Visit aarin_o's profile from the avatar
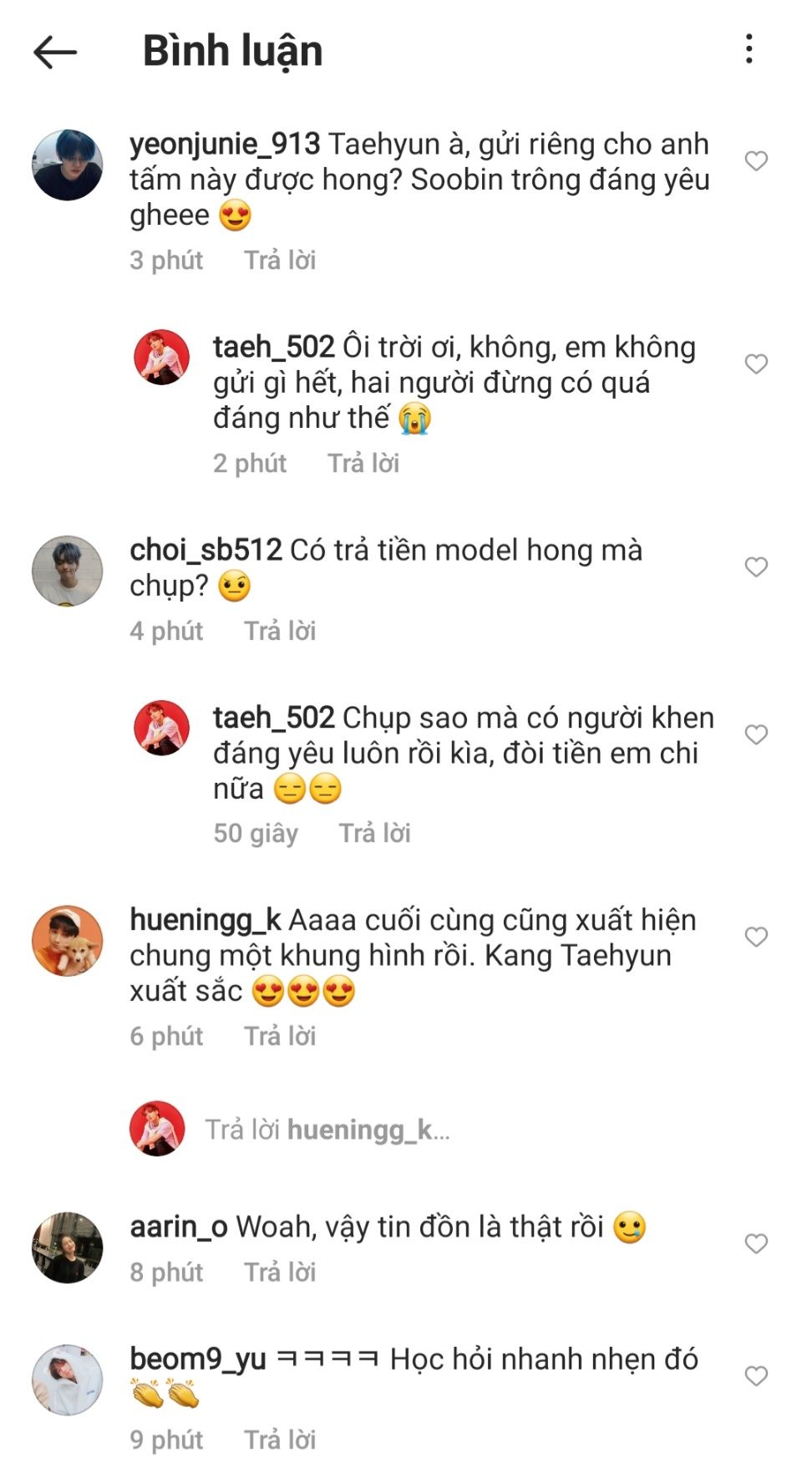 pos(68,1247)
